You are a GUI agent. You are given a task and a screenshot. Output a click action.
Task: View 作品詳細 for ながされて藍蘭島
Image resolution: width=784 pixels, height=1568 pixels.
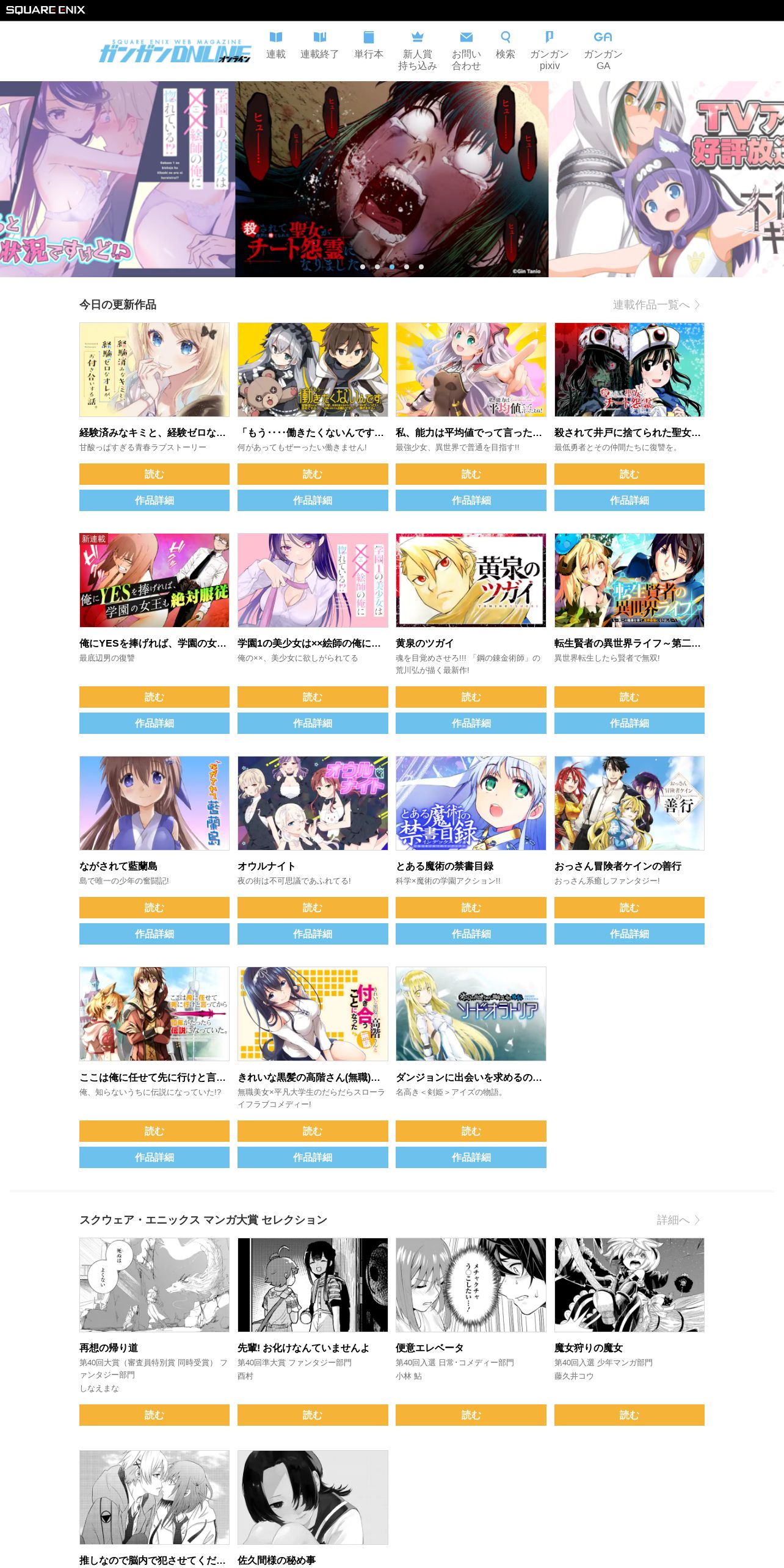[154, 934]
